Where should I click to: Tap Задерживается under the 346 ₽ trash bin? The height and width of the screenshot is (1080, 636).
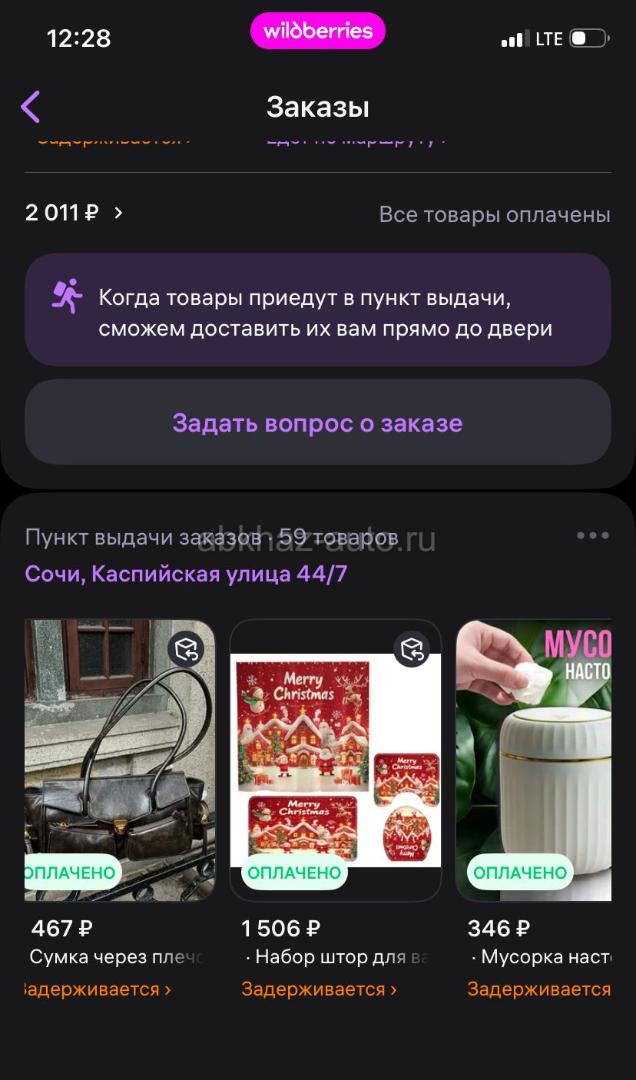(539, 989)
